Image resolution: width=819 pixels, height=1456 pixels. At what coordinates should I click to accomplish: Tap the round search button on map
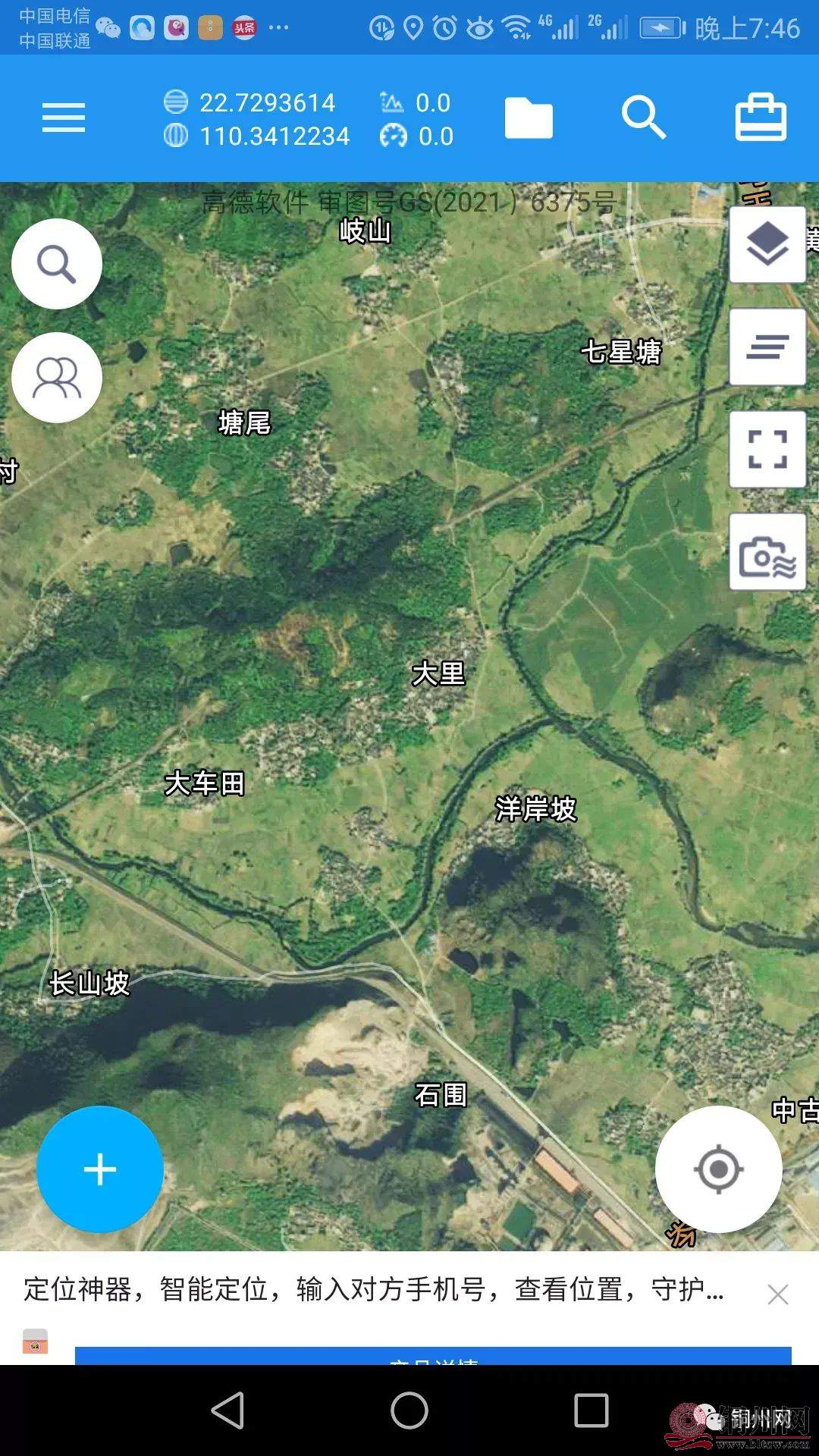(57, 264)
